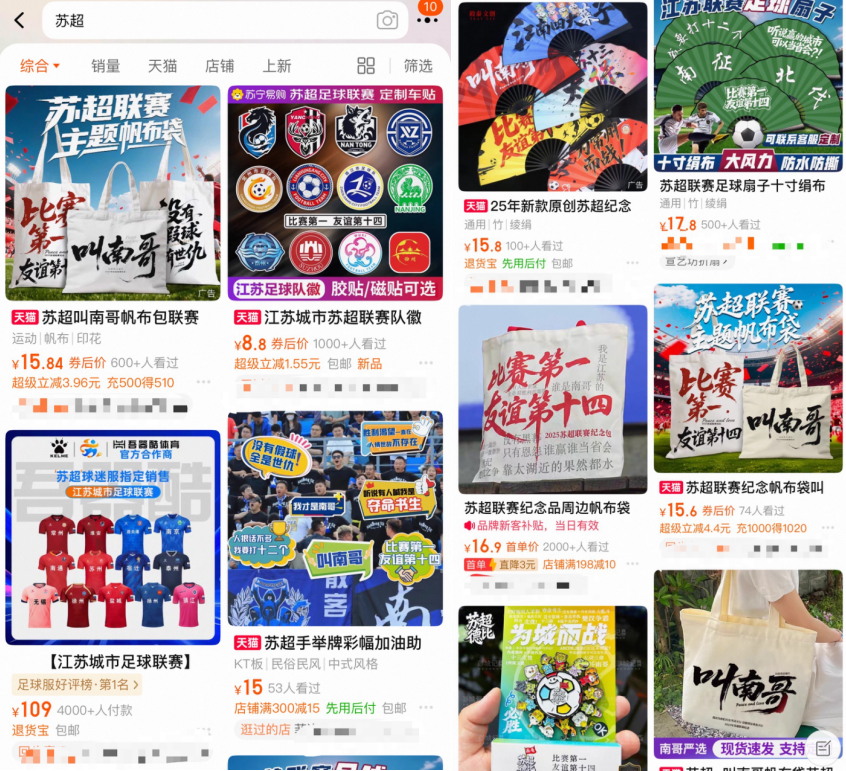Go back using the back arrow
The height and width of the screenshot is (771, 846).
point(19,20)
